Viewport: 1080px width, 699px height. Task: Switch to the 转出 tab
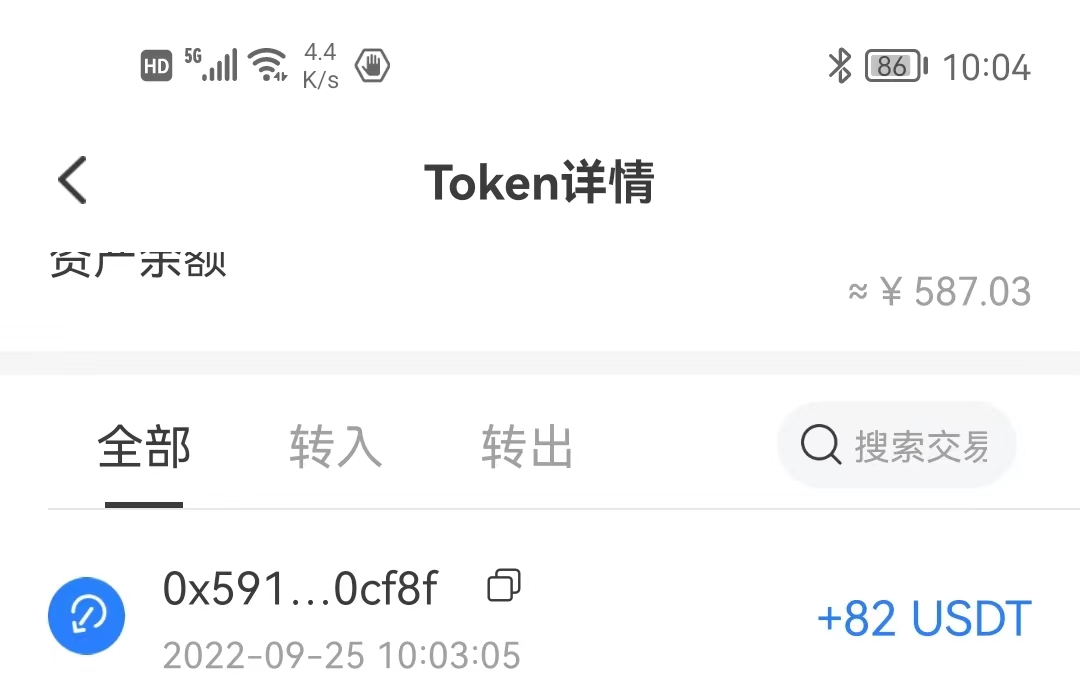pos(527,447)
